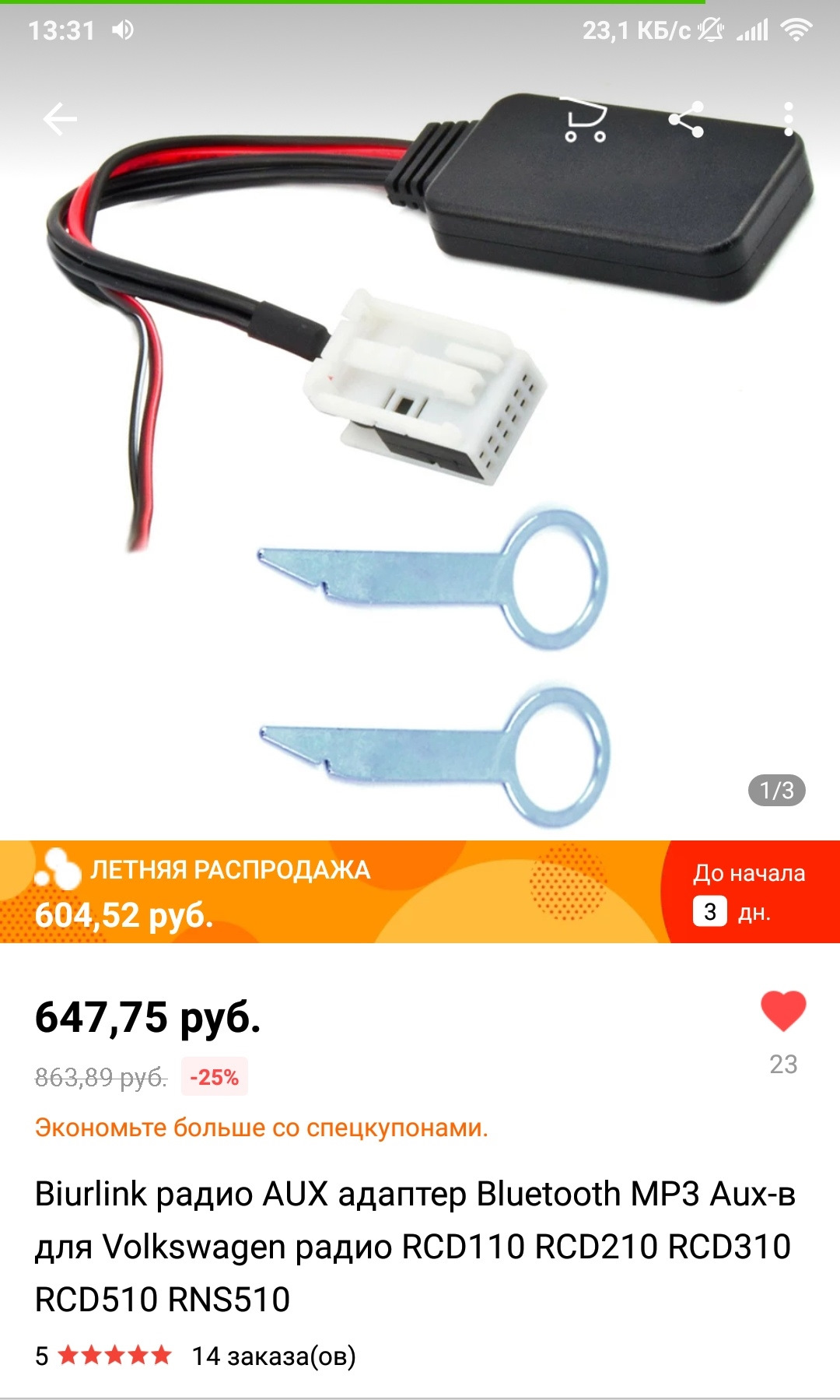Open the shopping cart
840x1400 pixels.
coord(585,120)
